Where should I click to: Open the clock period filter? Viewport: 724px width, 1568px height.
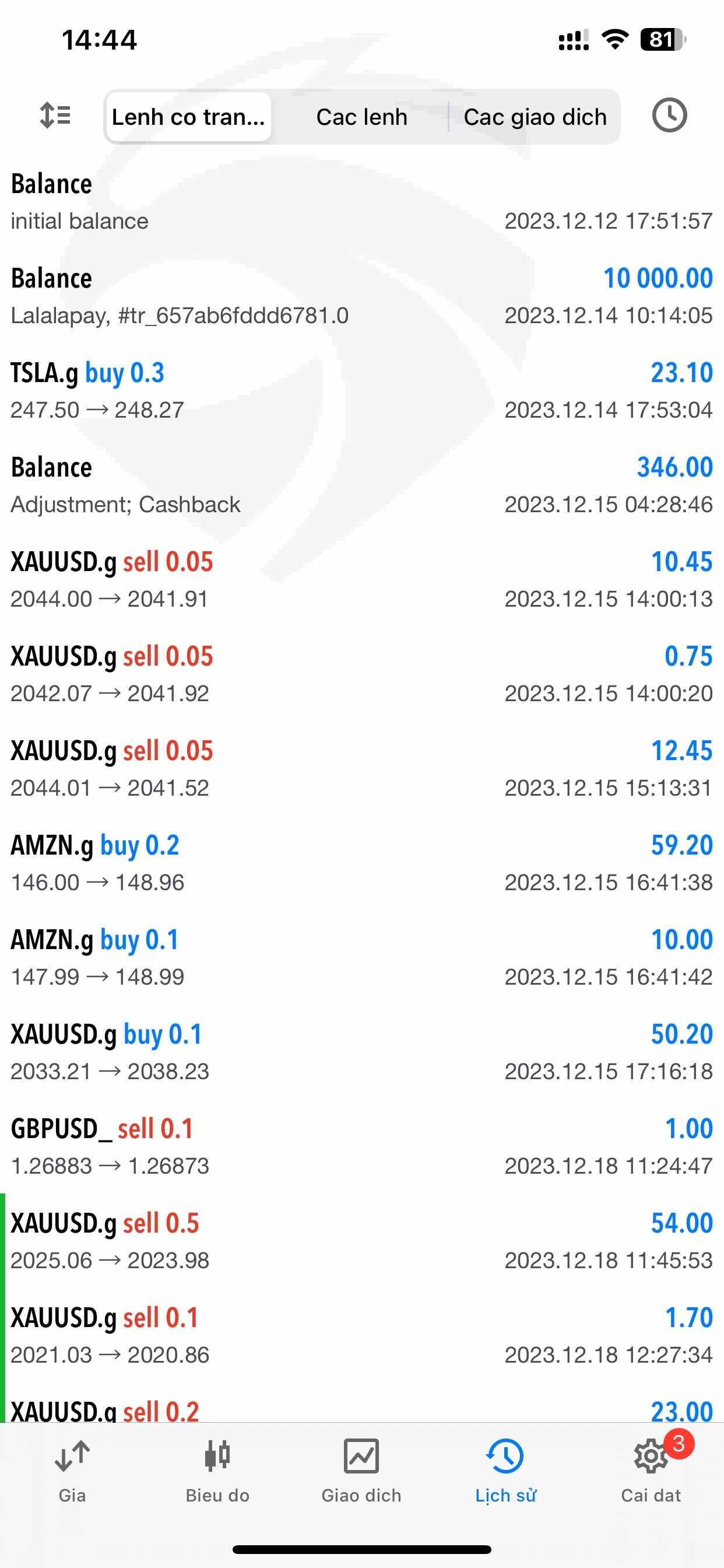[669, 116]
